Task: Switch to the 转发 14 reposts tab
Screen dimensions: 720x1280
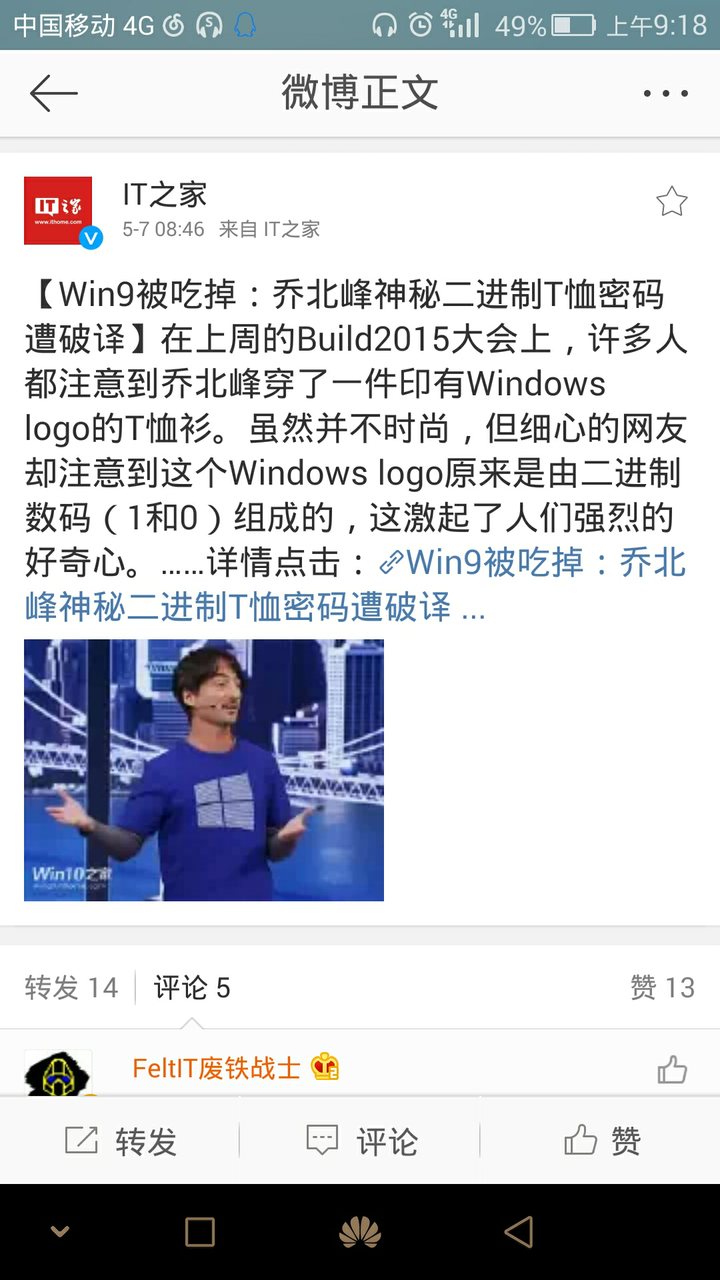Action: pos(69,988)
